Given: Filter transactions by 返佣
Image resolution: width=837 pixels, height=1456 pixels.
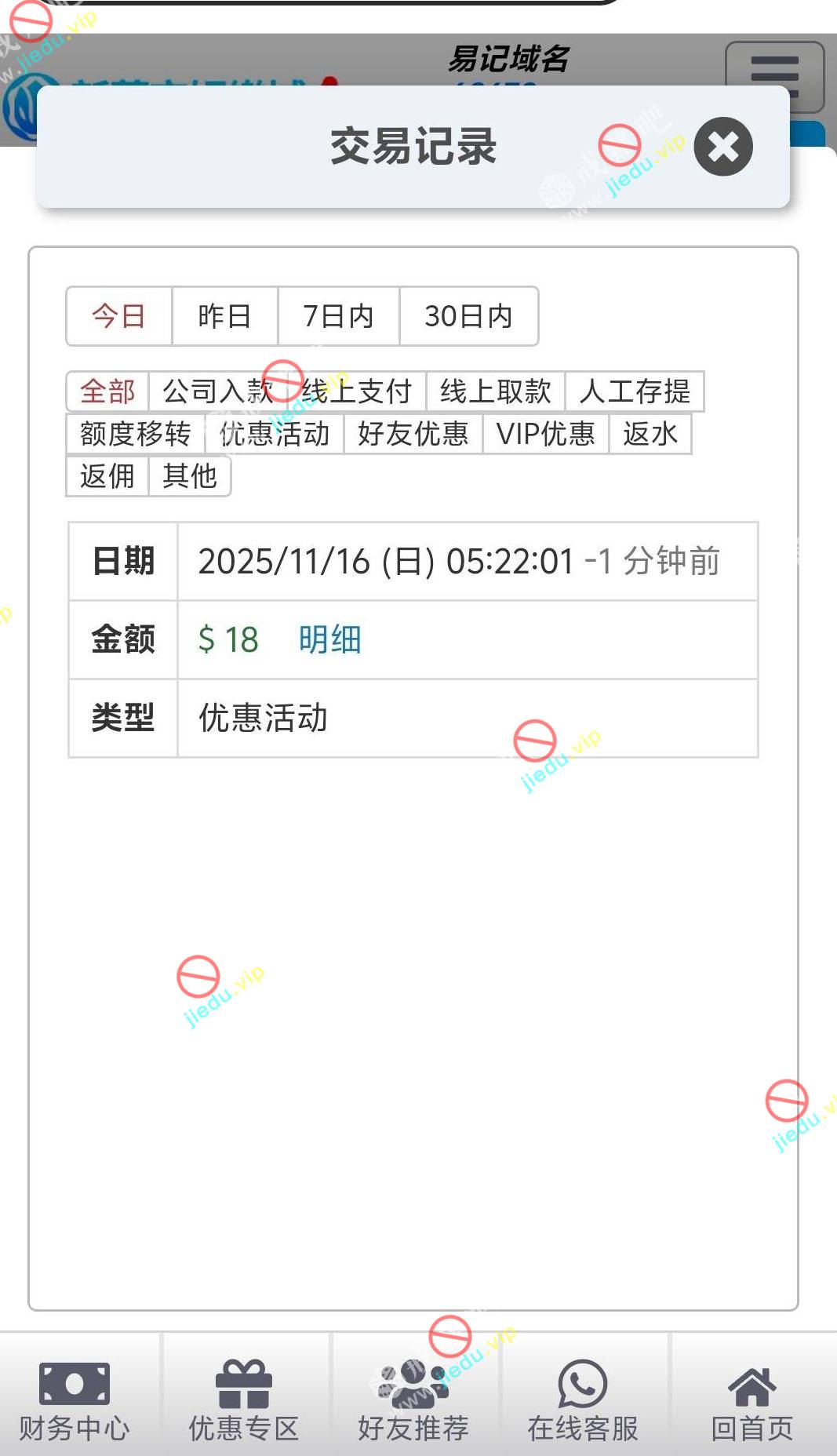Looking at the screenshot, I should pyautogui.click(x=107, y=476).
